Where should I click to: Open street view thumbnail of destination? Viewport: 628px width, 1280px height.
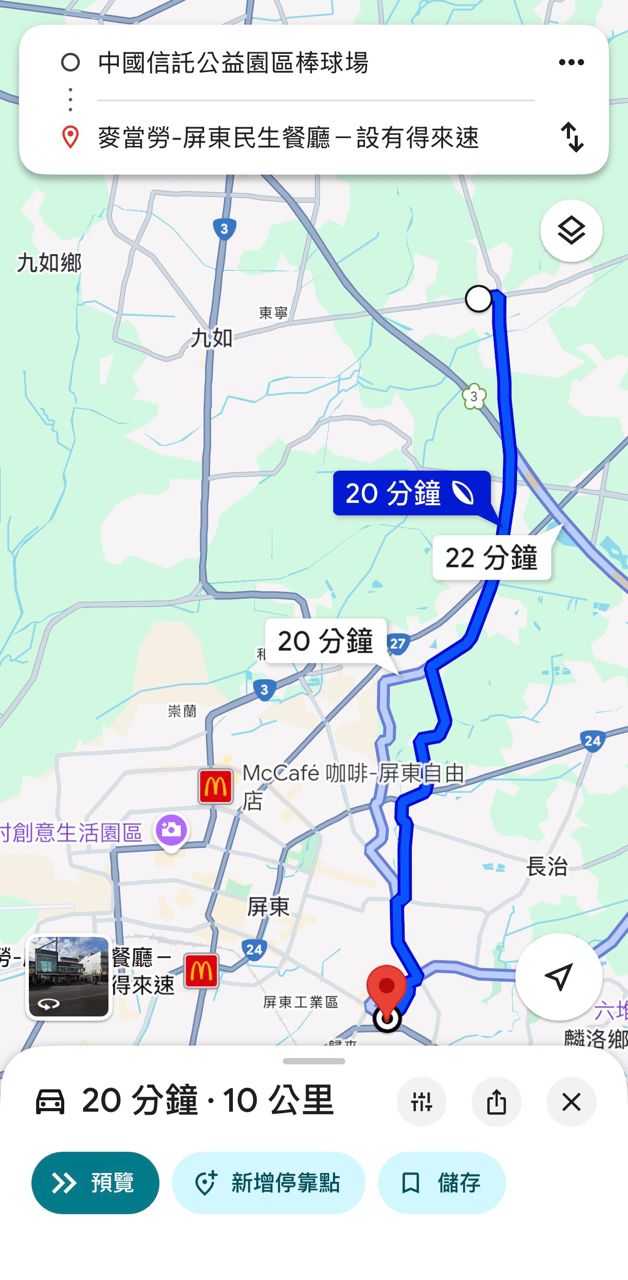coord(69,977)
